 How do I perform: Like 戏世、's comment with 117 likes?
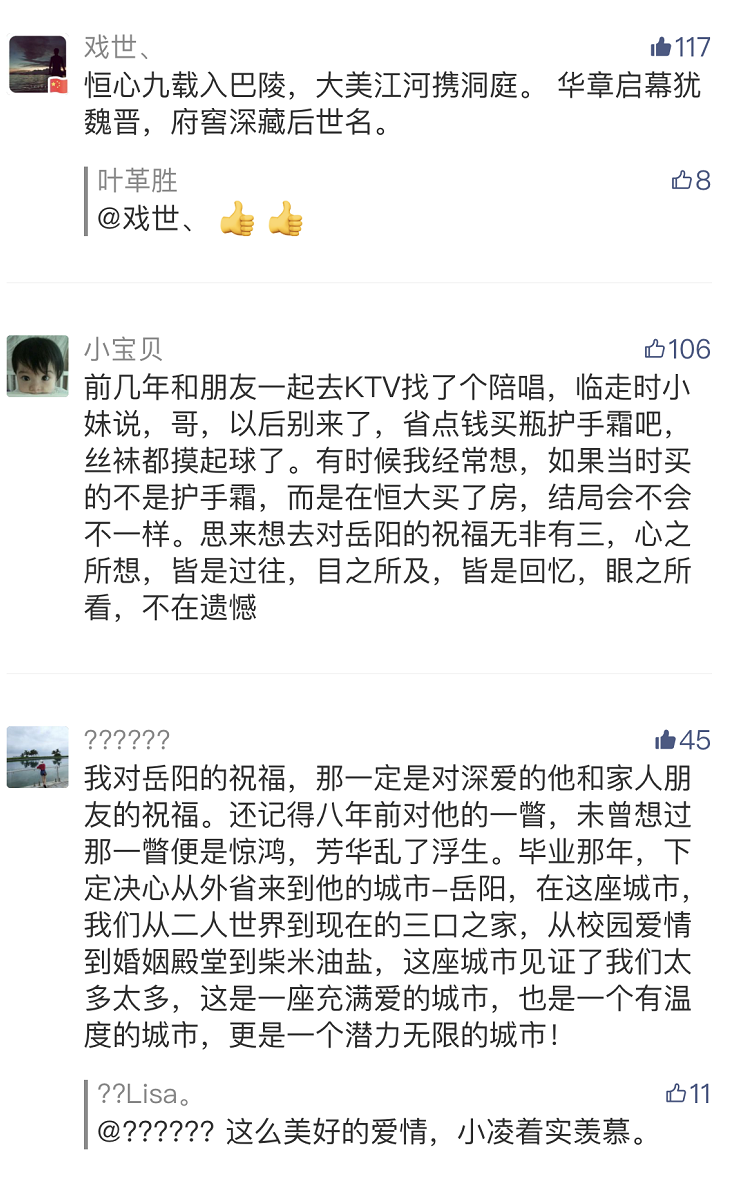click(661, 47)
